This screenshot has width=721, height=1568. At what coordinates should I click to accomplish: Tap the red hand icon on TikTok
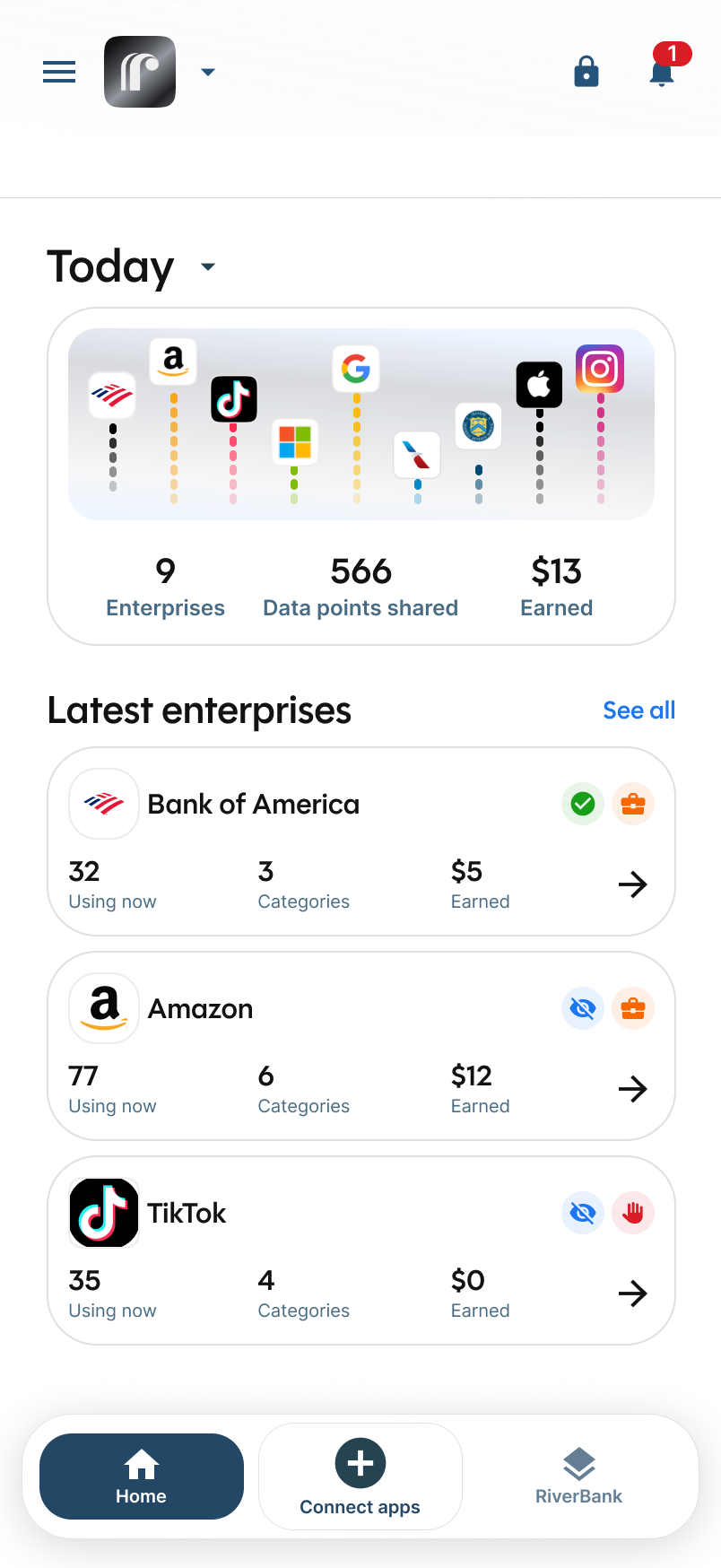tap(633, 1213)
